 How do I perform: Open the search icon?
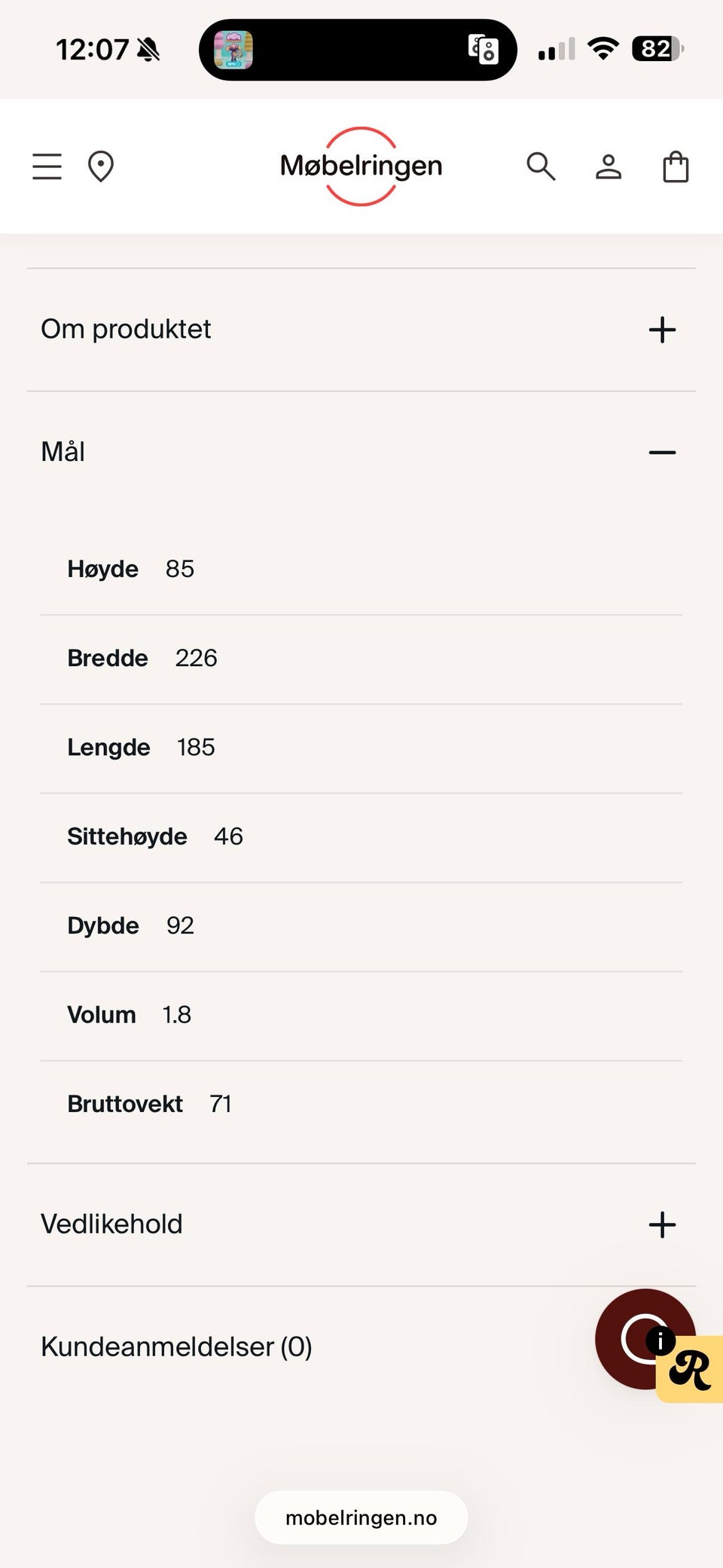541,167
